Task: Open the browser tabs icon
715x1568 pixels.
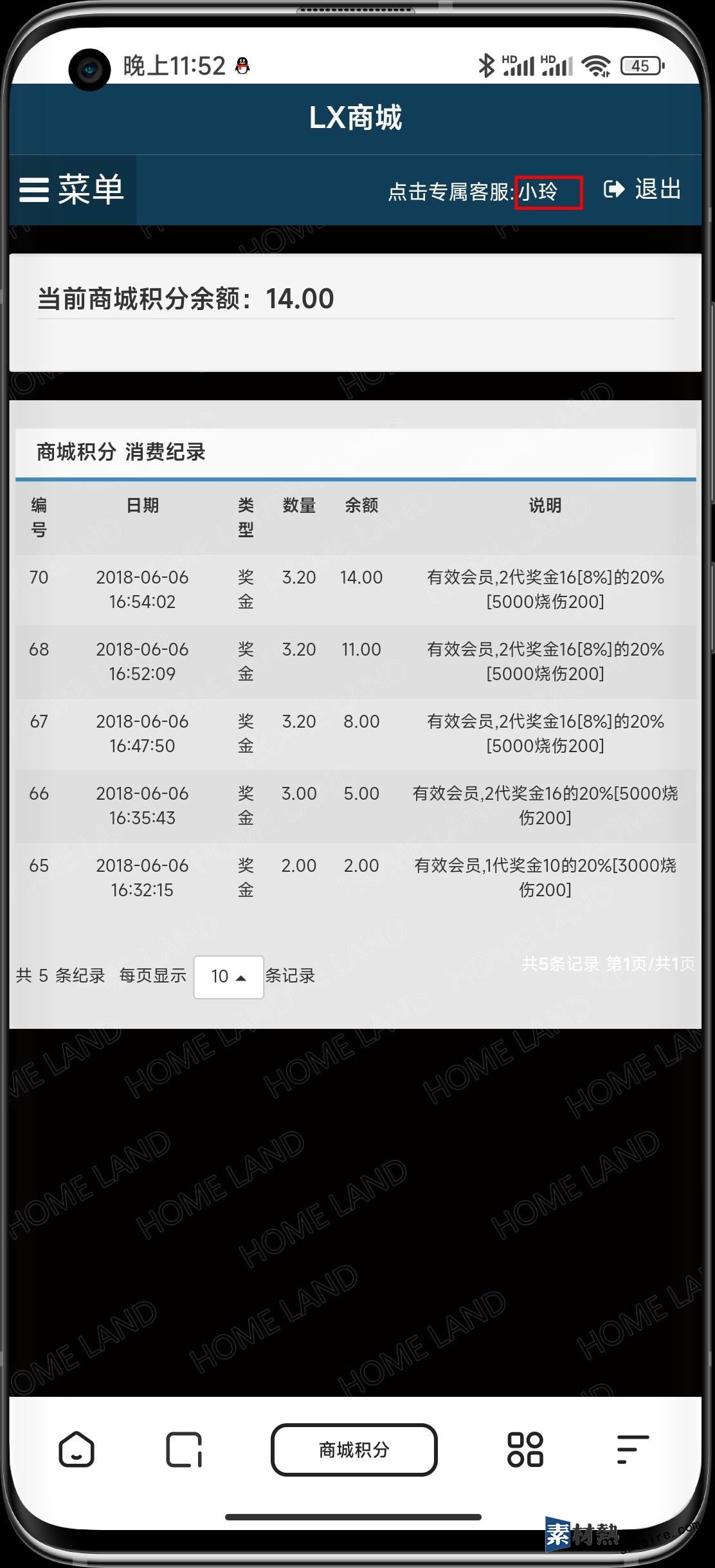Action: click(x=184, y=1450)
